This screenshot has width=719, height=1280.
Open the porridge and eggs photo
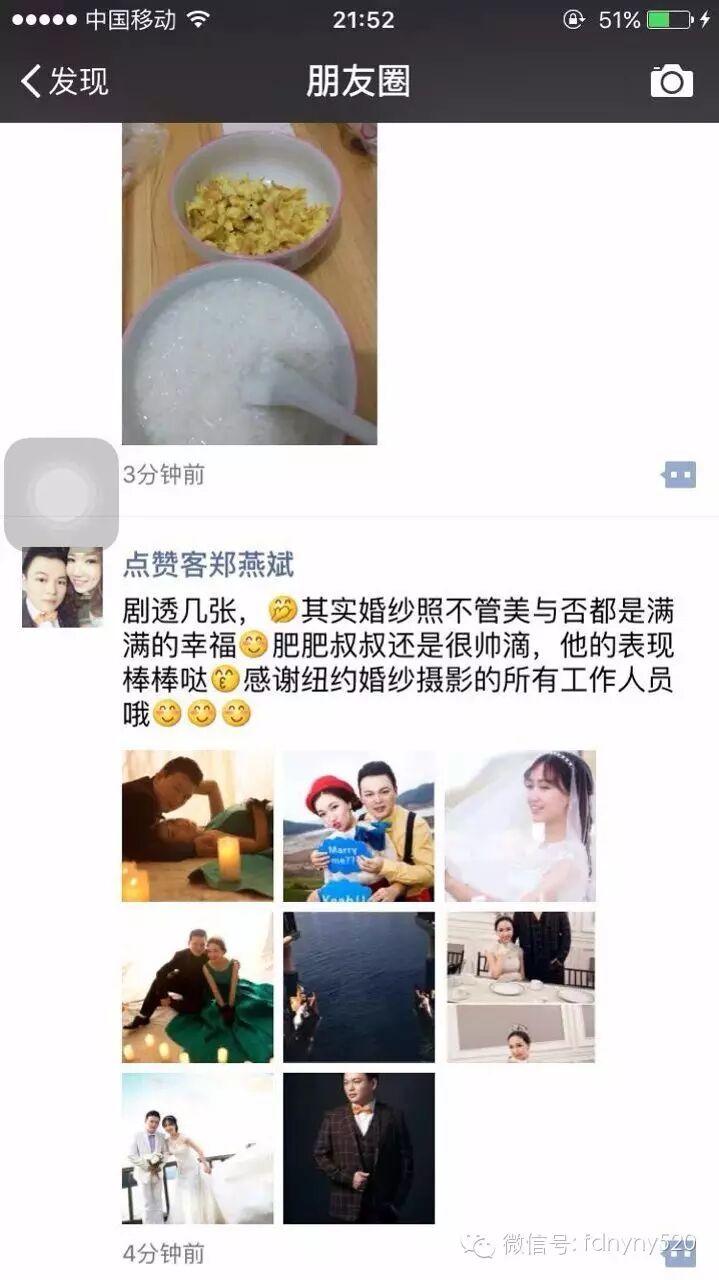(249, 283)
